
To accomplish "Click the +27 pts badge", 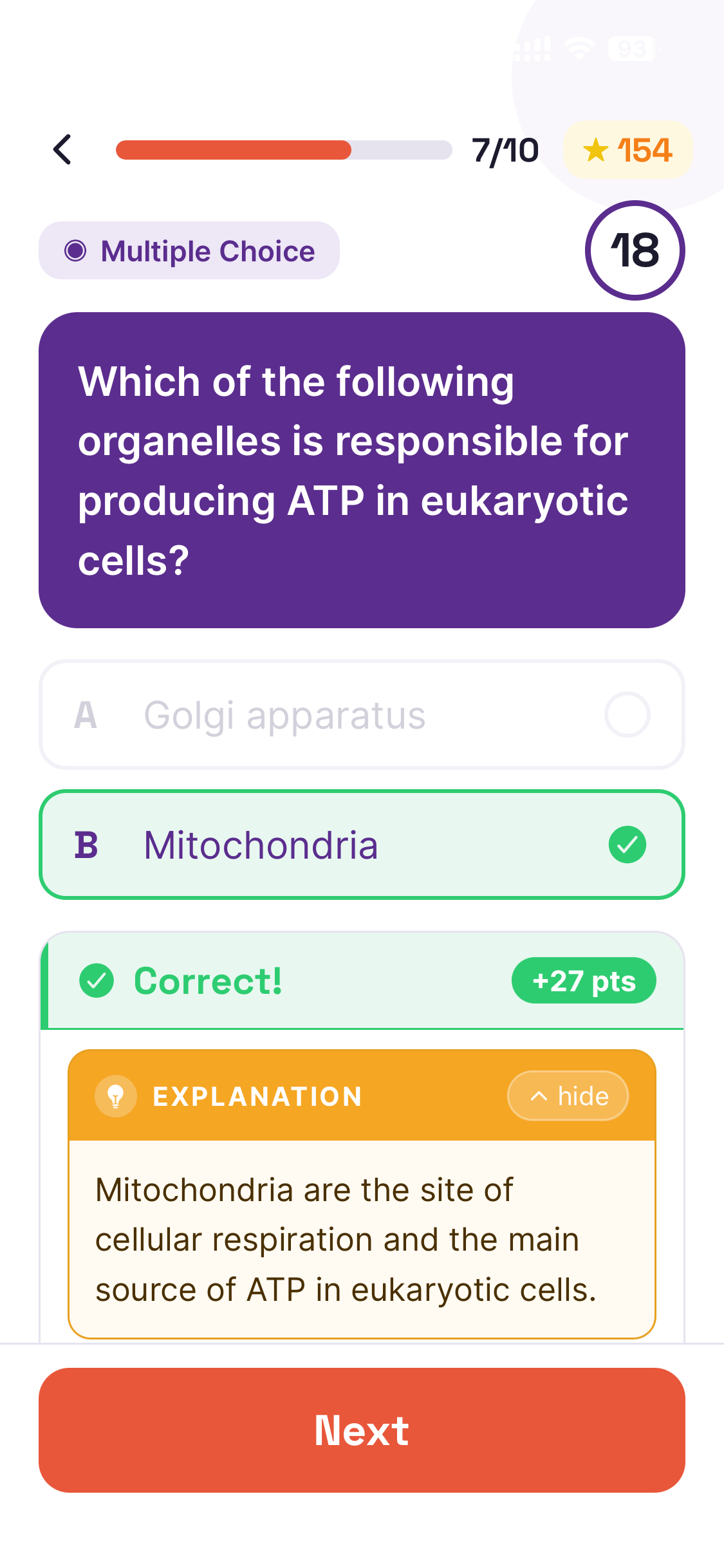I will click(x=583, y=980).
